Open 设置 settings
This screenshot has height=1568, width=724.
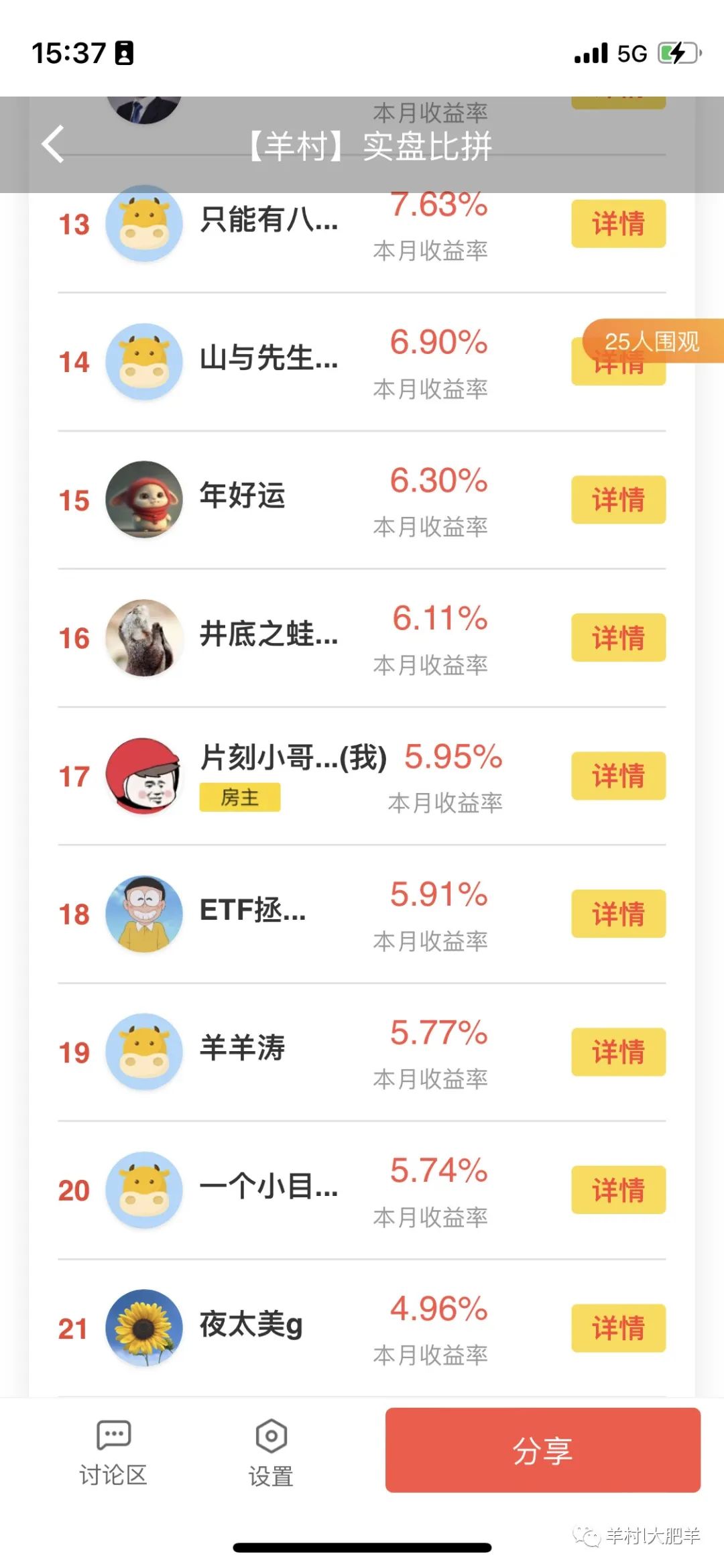coord(271,1452)
